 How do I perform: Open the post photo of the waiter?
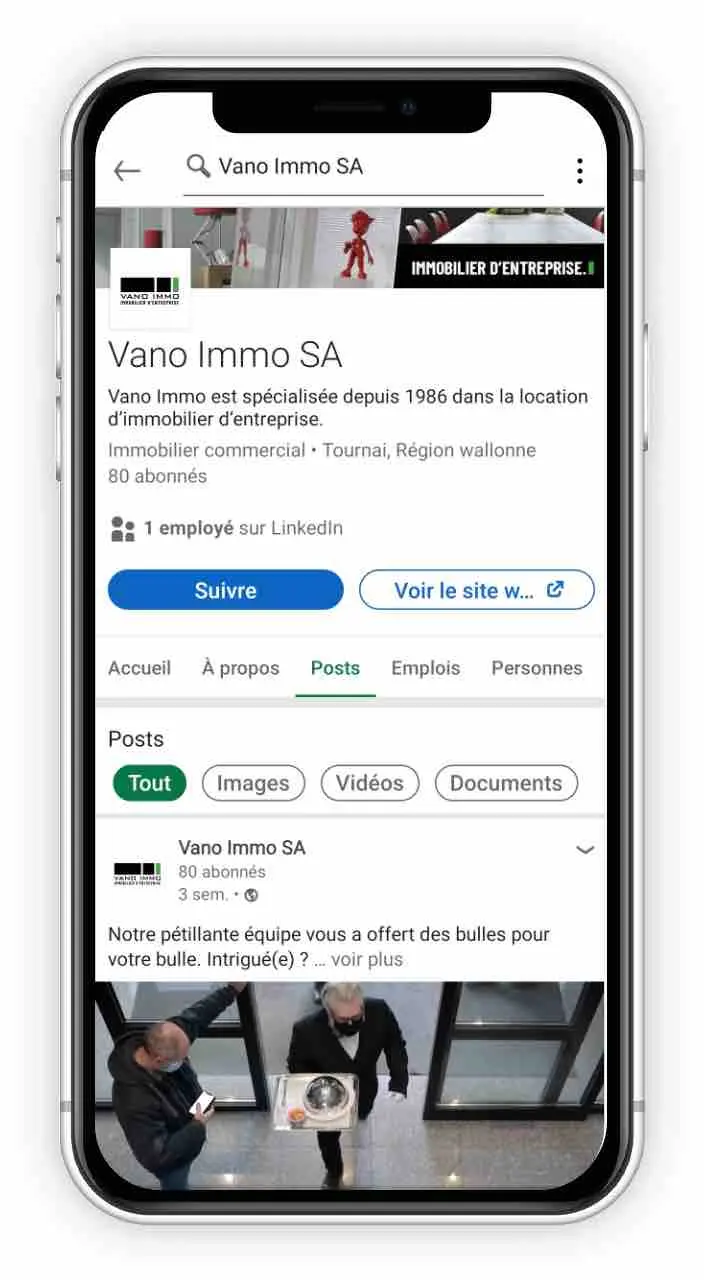click(x=350, y=1085)
